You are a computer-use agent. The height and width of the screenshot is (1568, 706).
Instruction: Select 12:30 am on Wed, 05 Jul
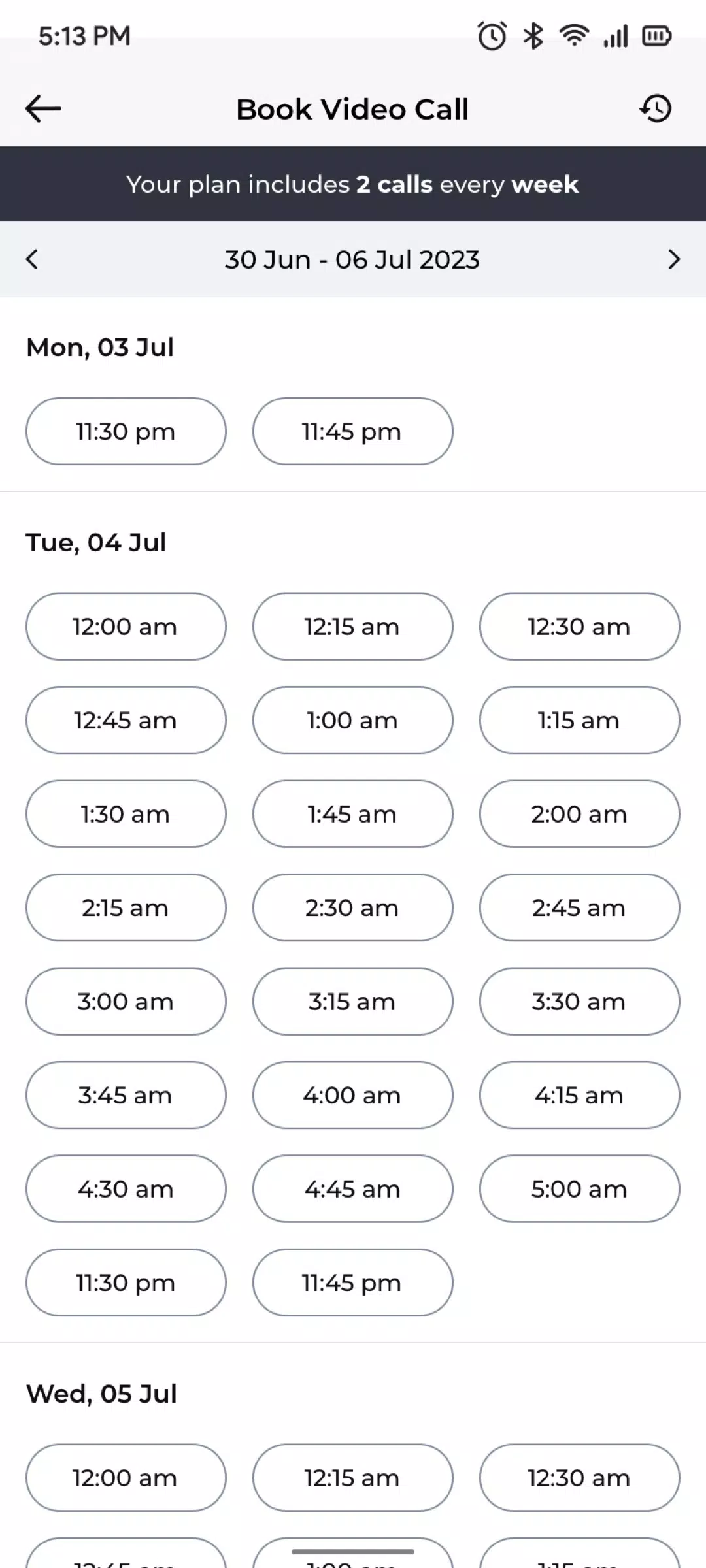pos(580,1478)
